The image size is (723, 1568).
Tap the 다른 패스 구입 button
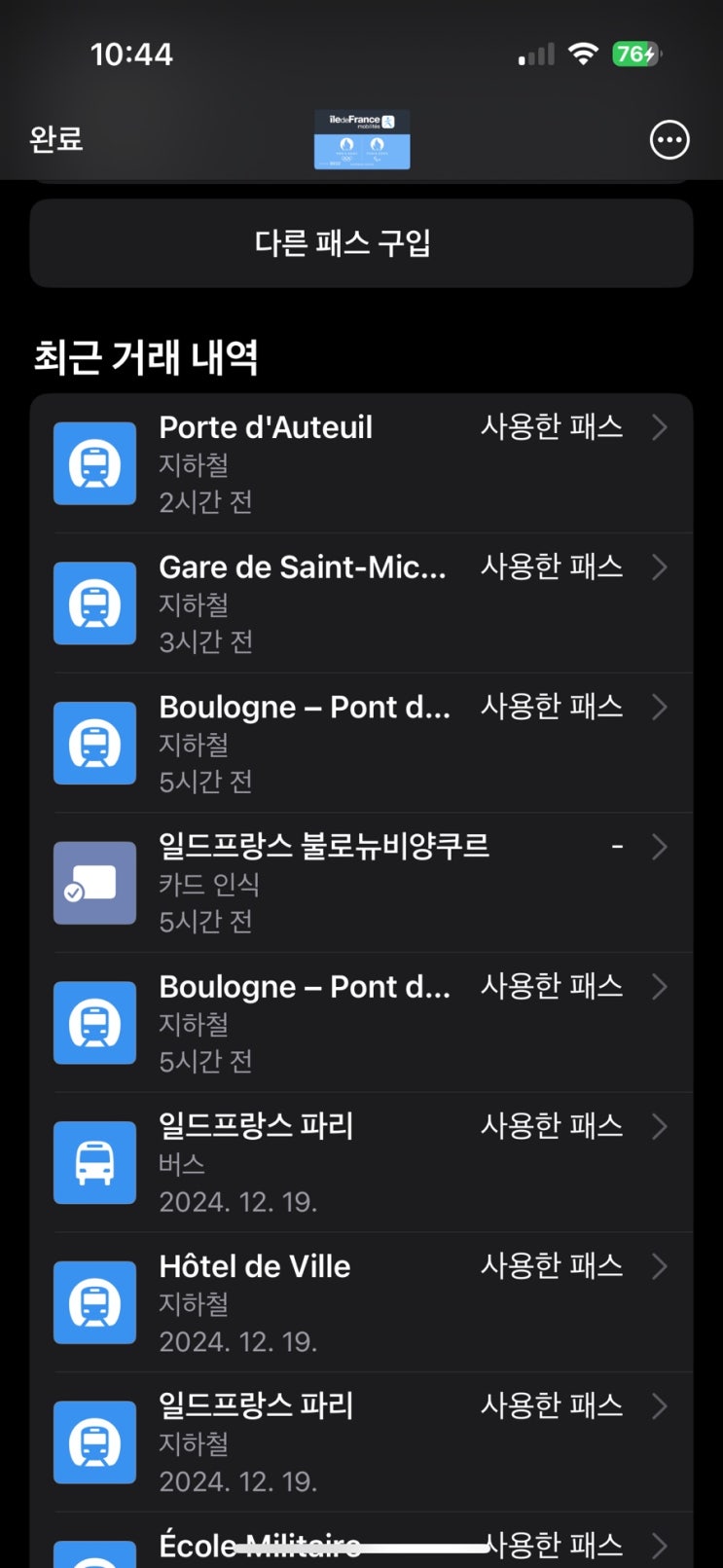tap(361, 243)
